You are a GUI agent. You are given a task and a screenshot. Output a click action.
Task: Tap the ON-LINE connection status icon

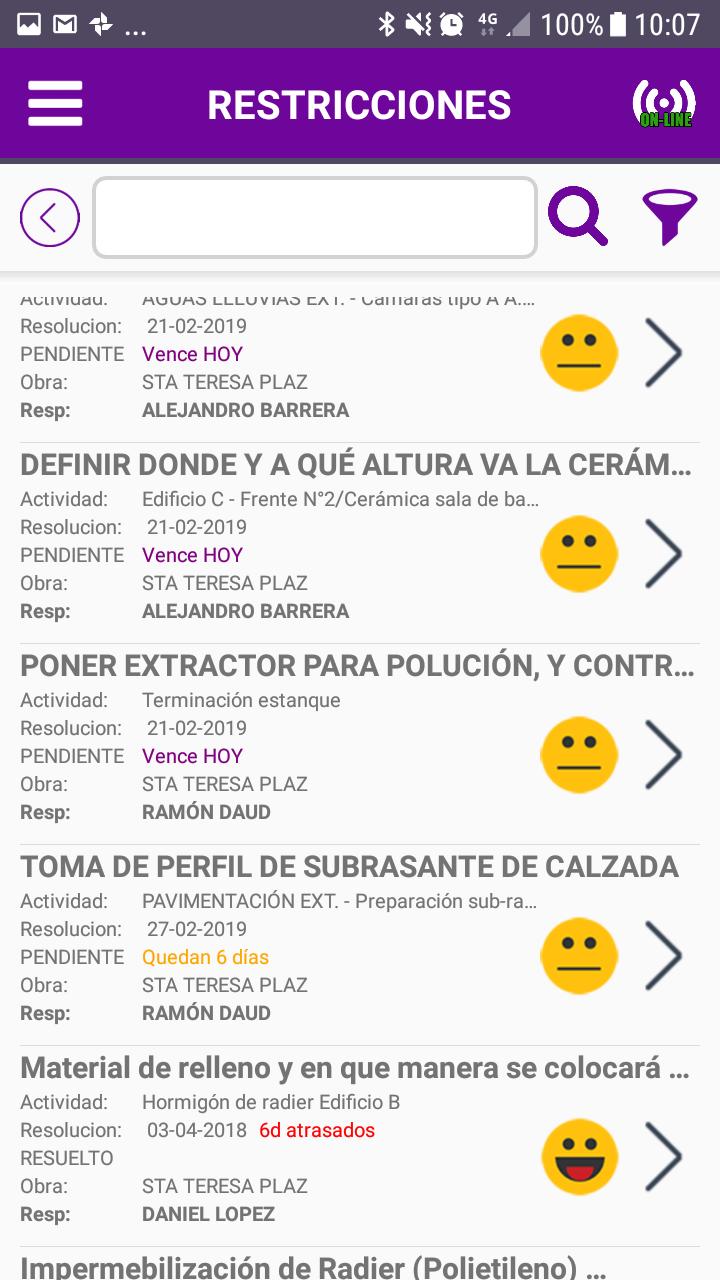[x=664, y=104]
